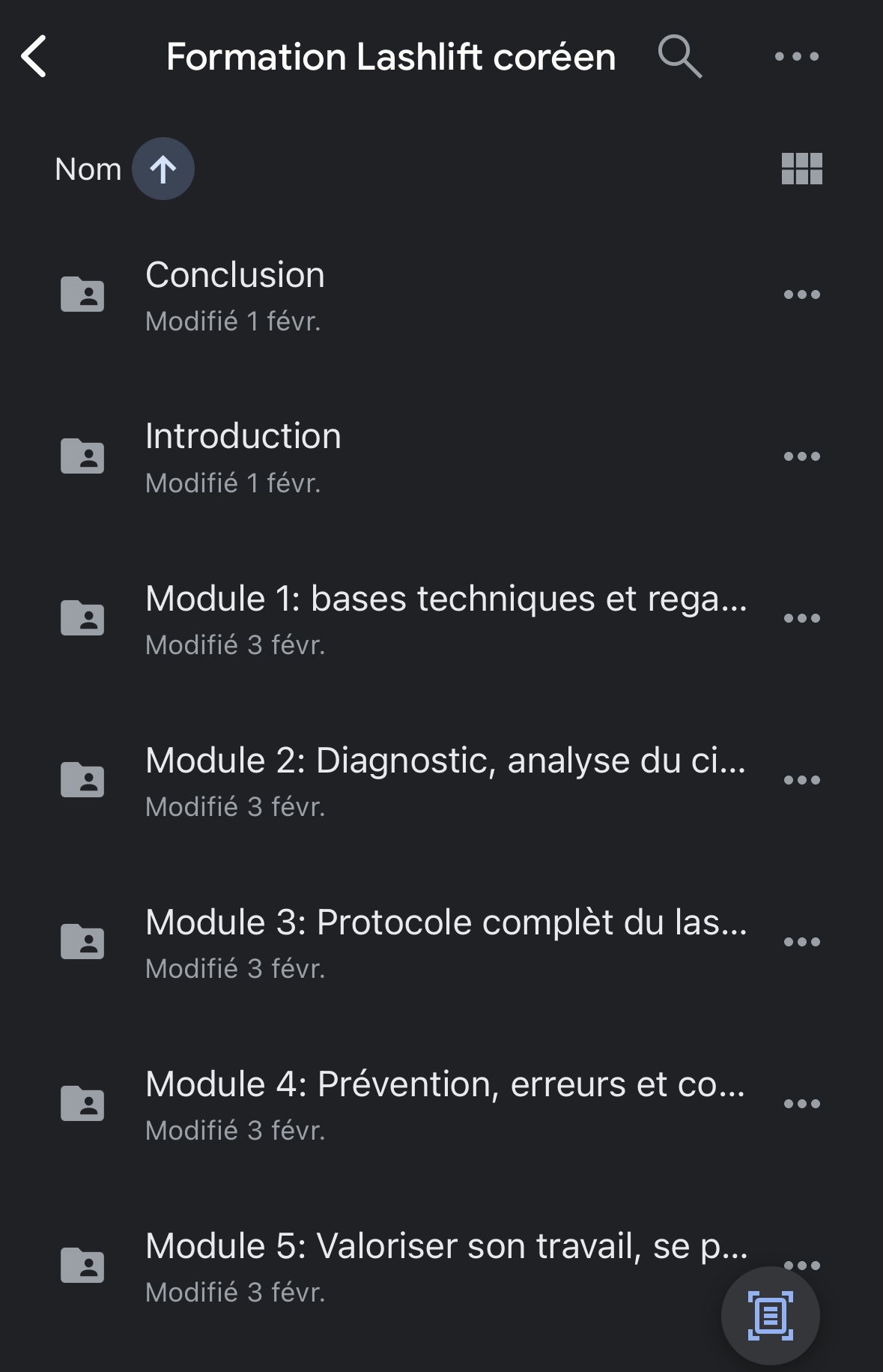Show more options for Module 1

point(801,618)
